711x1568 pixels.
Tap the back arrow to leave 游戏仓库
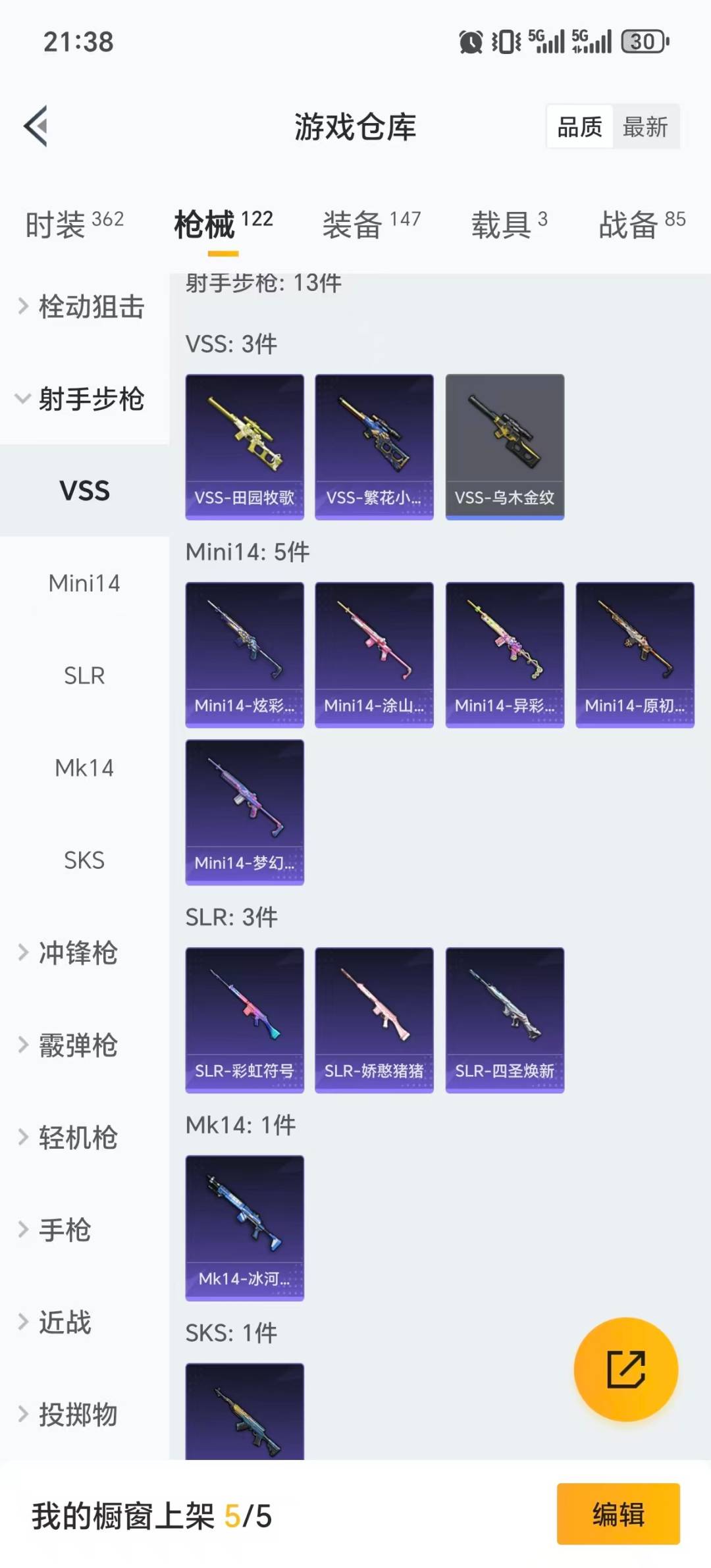pyautogui.click(x=36, y=127)
